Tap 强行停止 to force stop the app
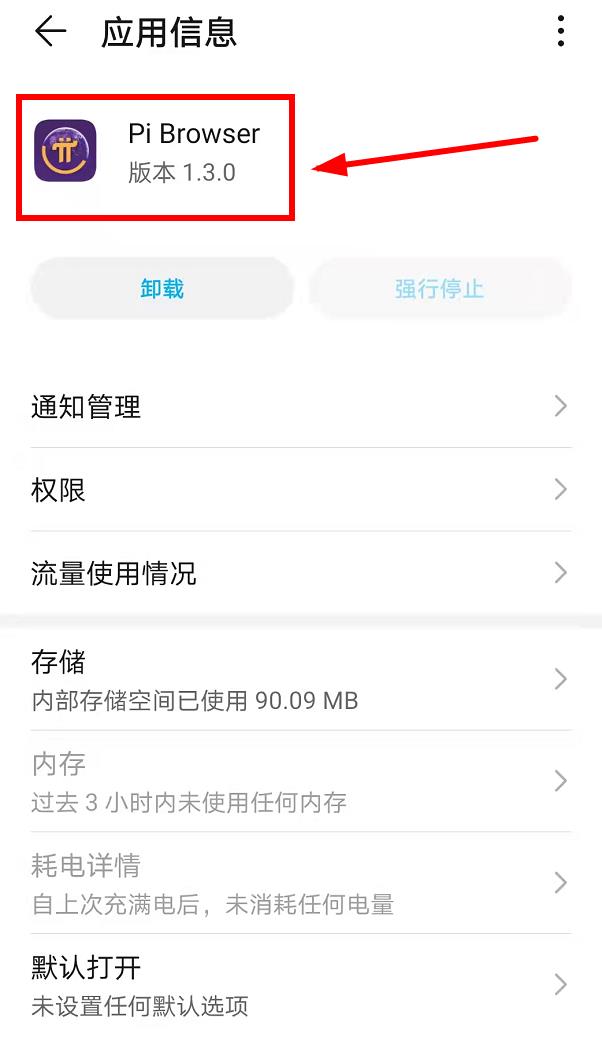The height and width of the screenshot is (1056, 602). (x=440, y=289)
